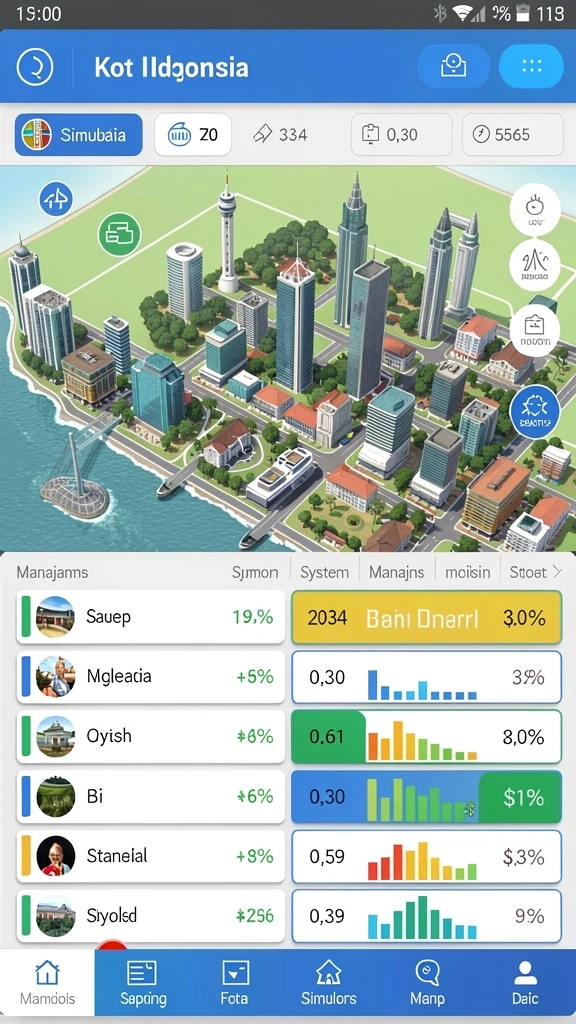Open the Oyish row
This screenshot has height=1024, width=576.
[151, 737]
